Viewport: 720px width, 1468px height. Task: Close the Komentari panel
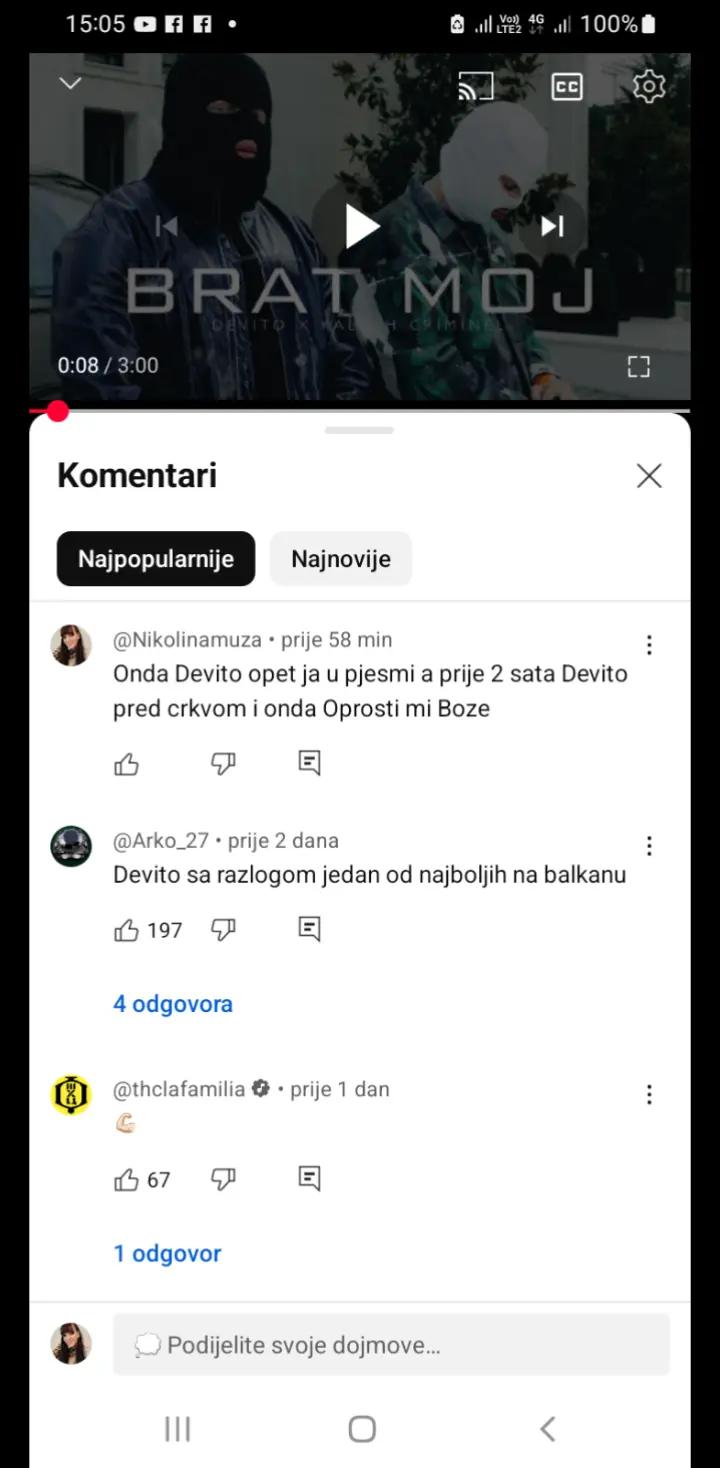click(x=649, y=476)
